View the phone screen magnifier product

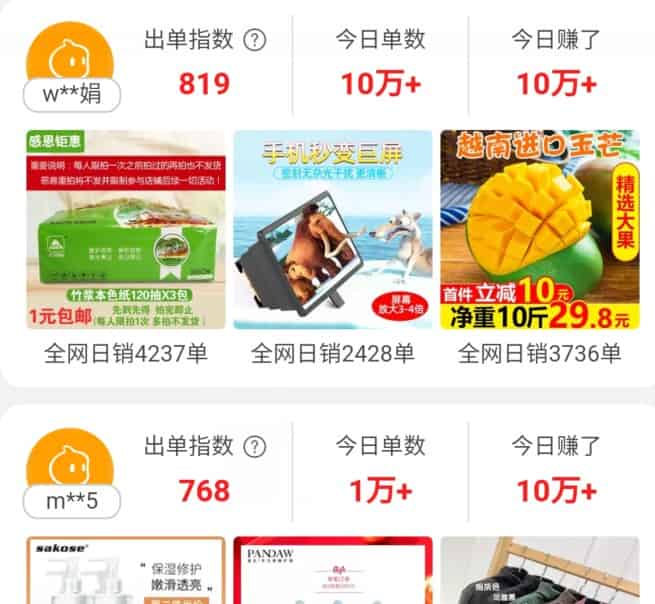pyautogui.click(x=333, y=230)
